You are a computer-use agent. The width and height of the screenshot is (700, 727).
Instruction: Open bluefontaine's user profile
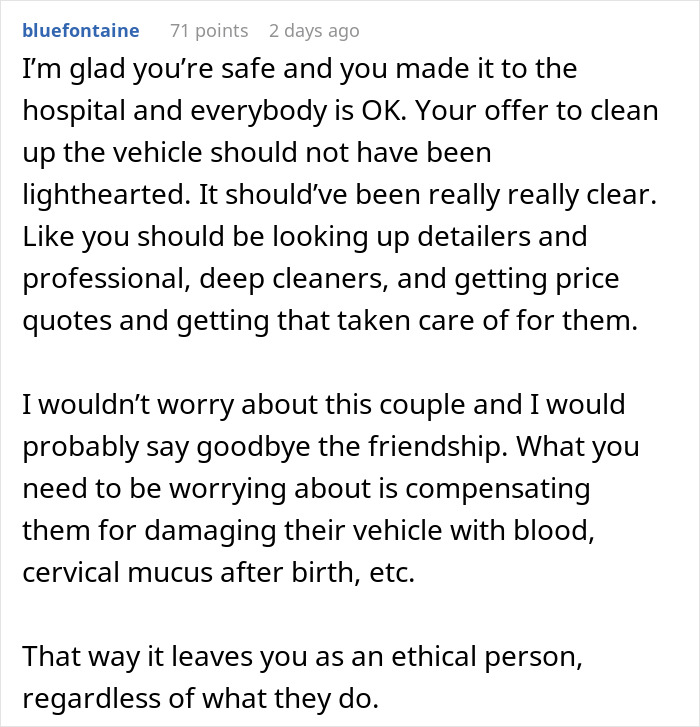[81, 31]
